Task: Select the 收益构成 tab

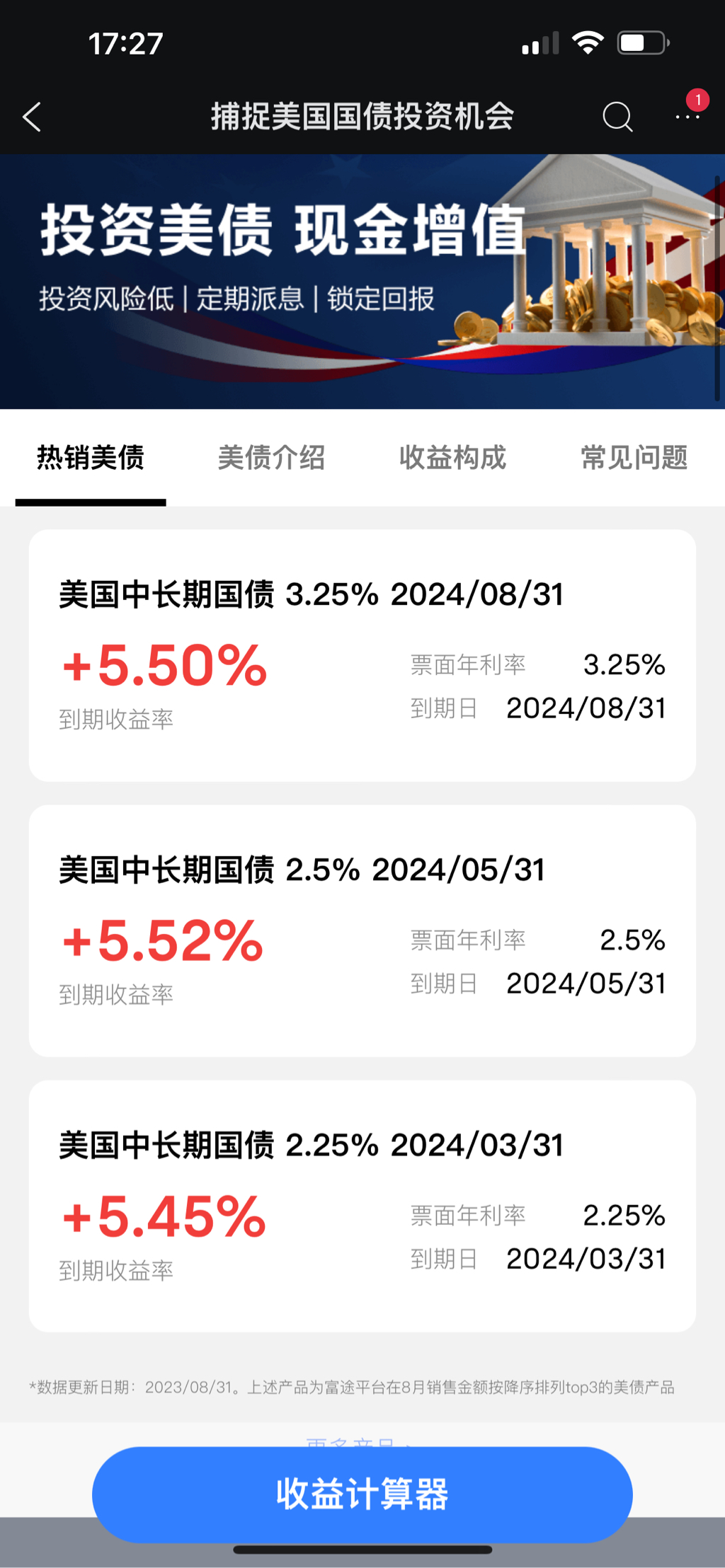Action: [452, 458]
